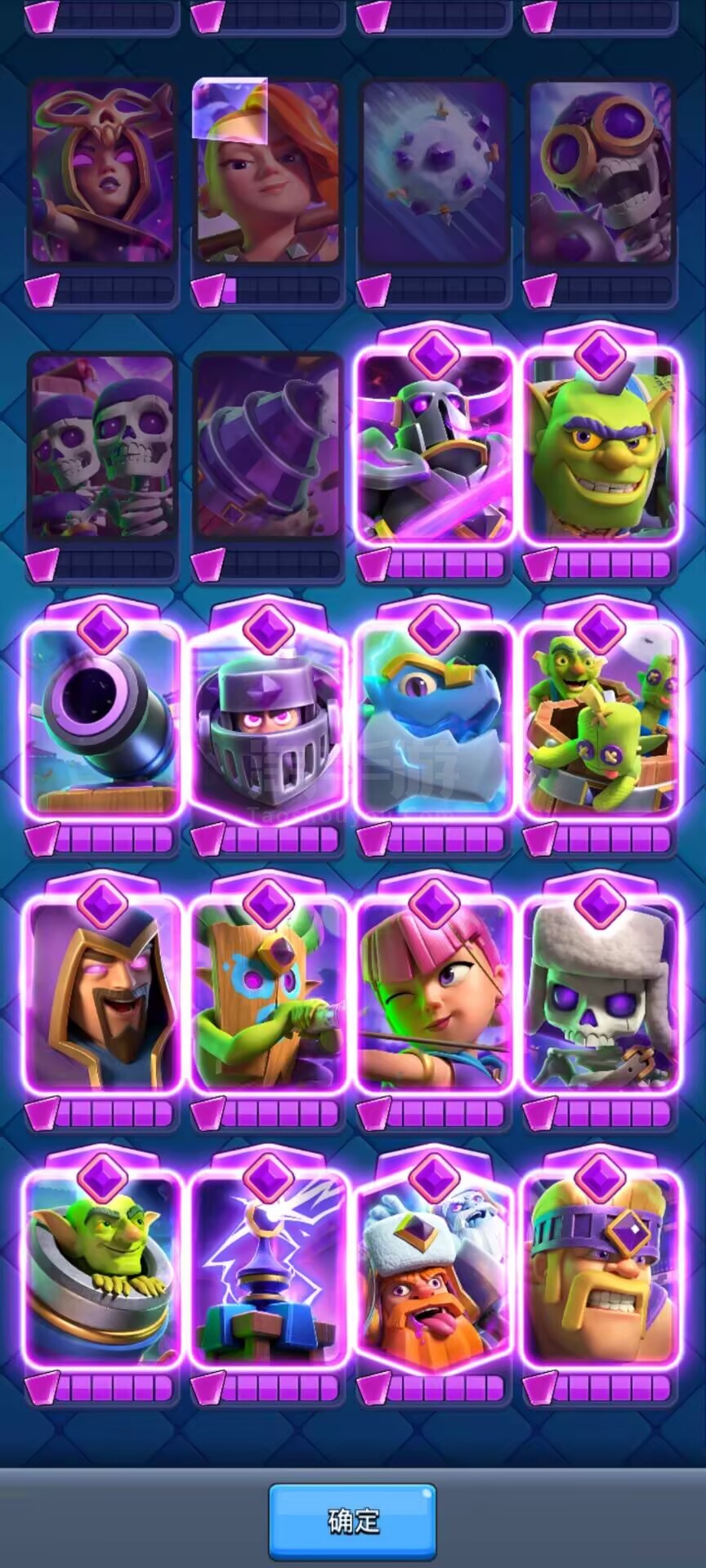Select the Electro Dragon card

435,723
